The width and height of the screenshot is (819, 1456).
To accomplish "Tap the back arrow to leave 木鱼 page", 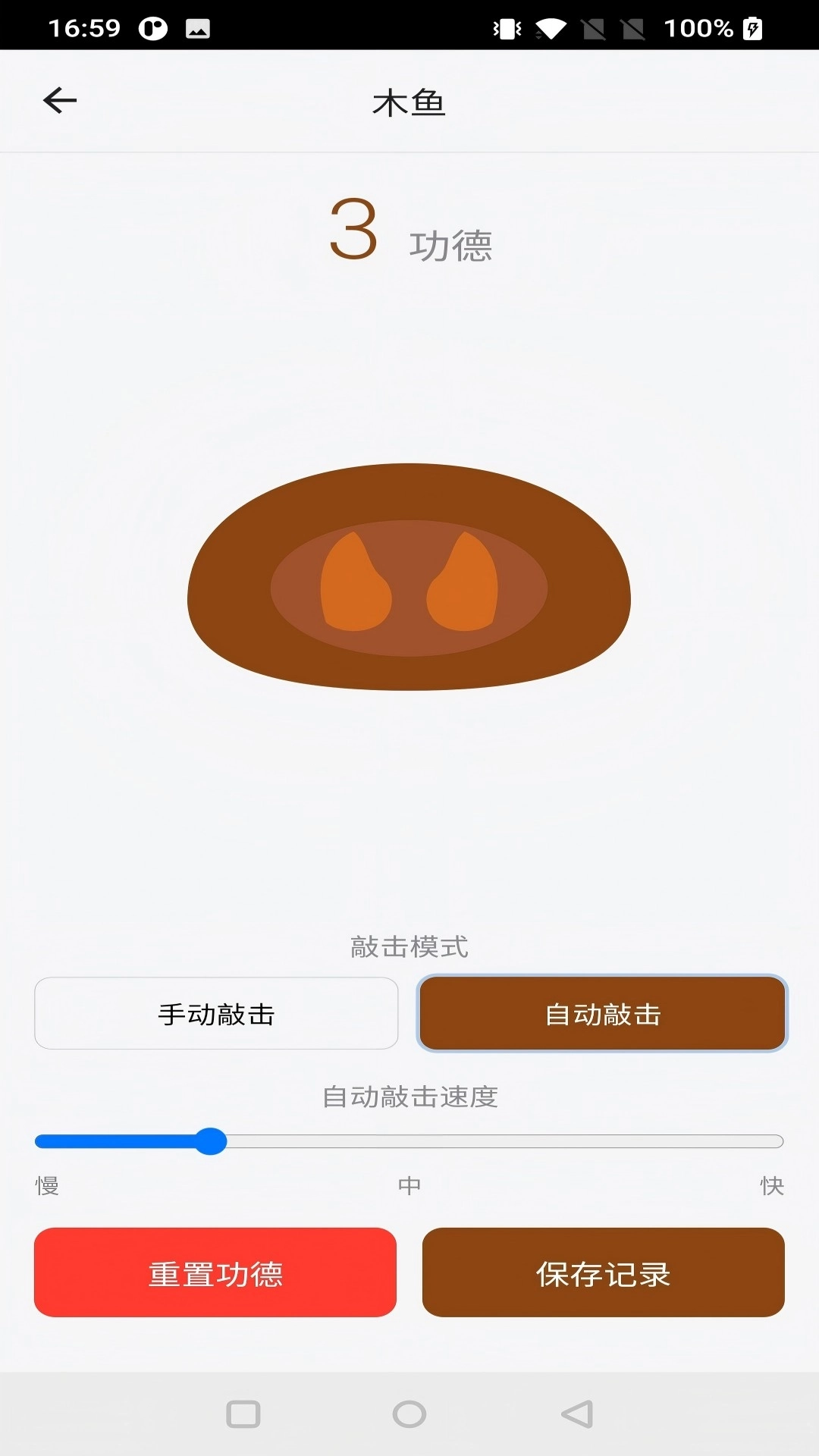I will (59, 100).
